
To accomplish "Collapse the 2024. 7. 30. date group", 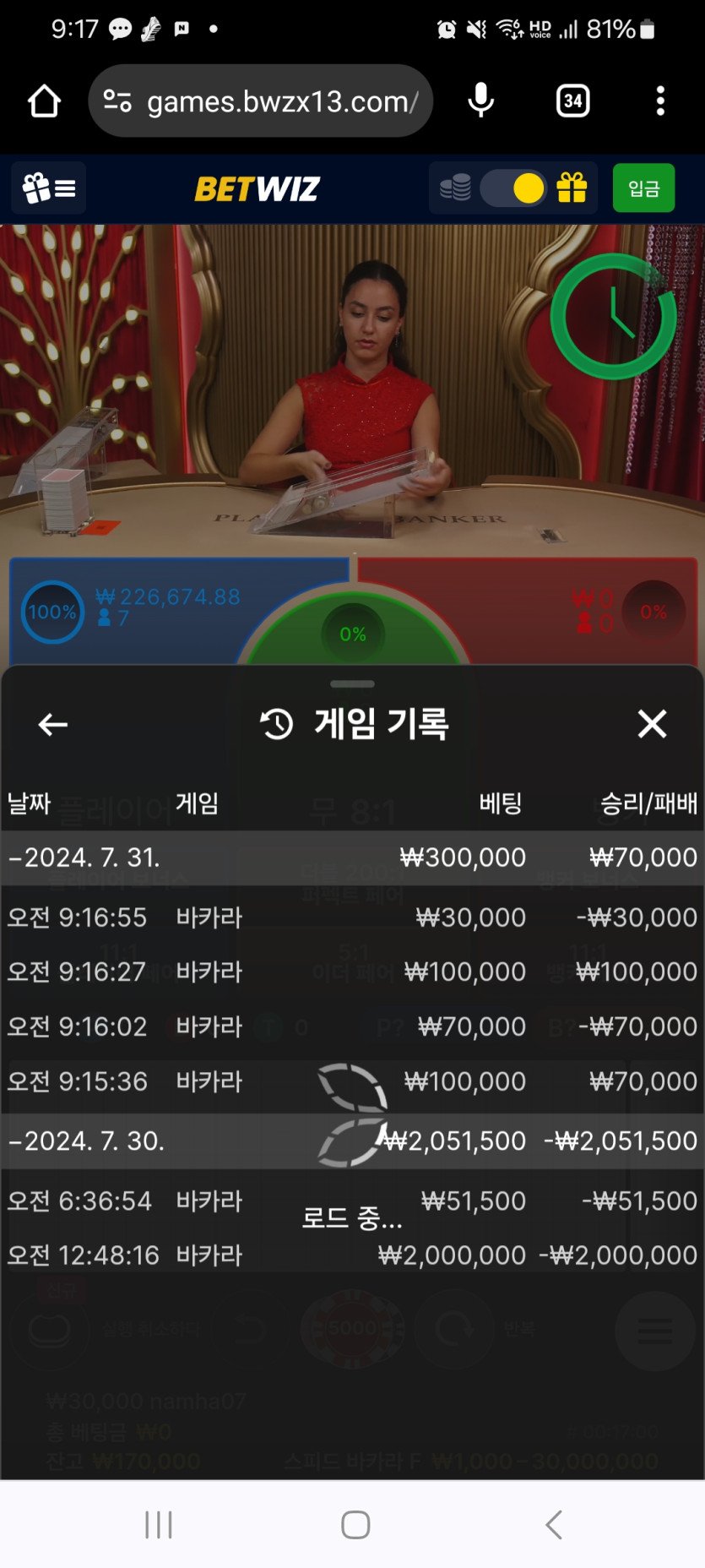I will click(x=86, y=1141).
